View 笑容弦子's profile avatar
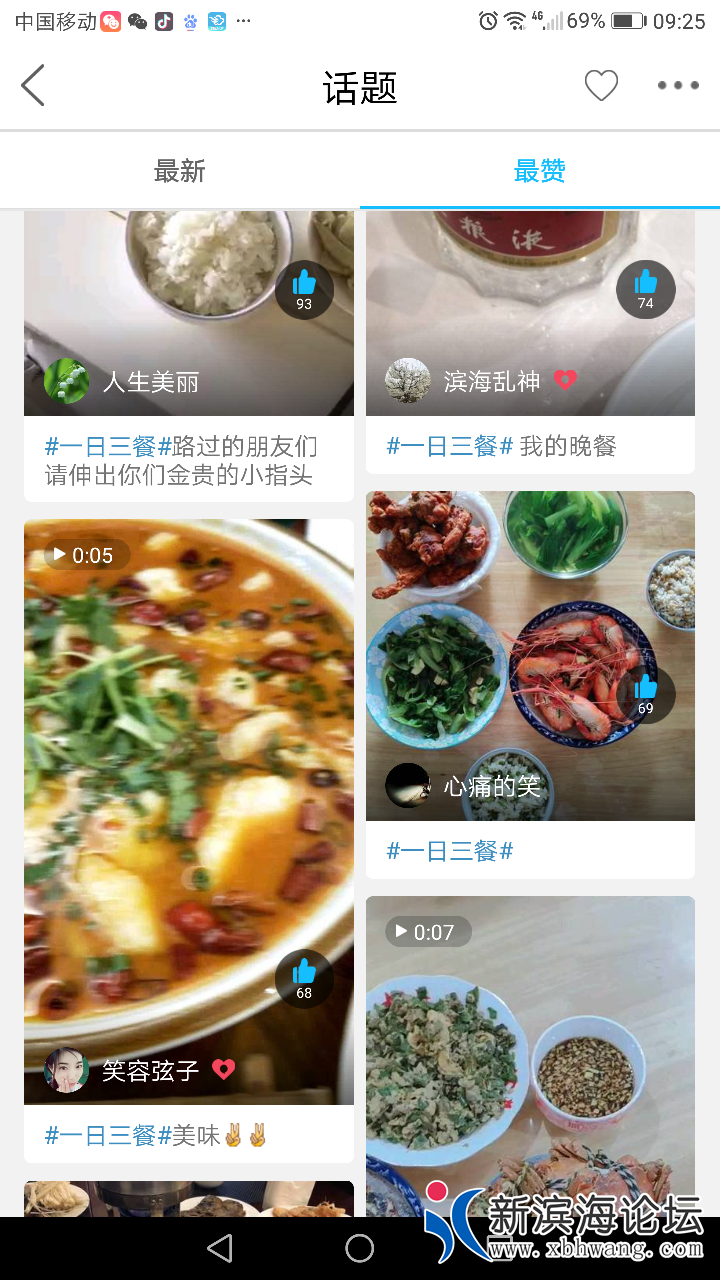Image resolution: width=720 pixels, height=1280 pixels. coord(67,1070)
